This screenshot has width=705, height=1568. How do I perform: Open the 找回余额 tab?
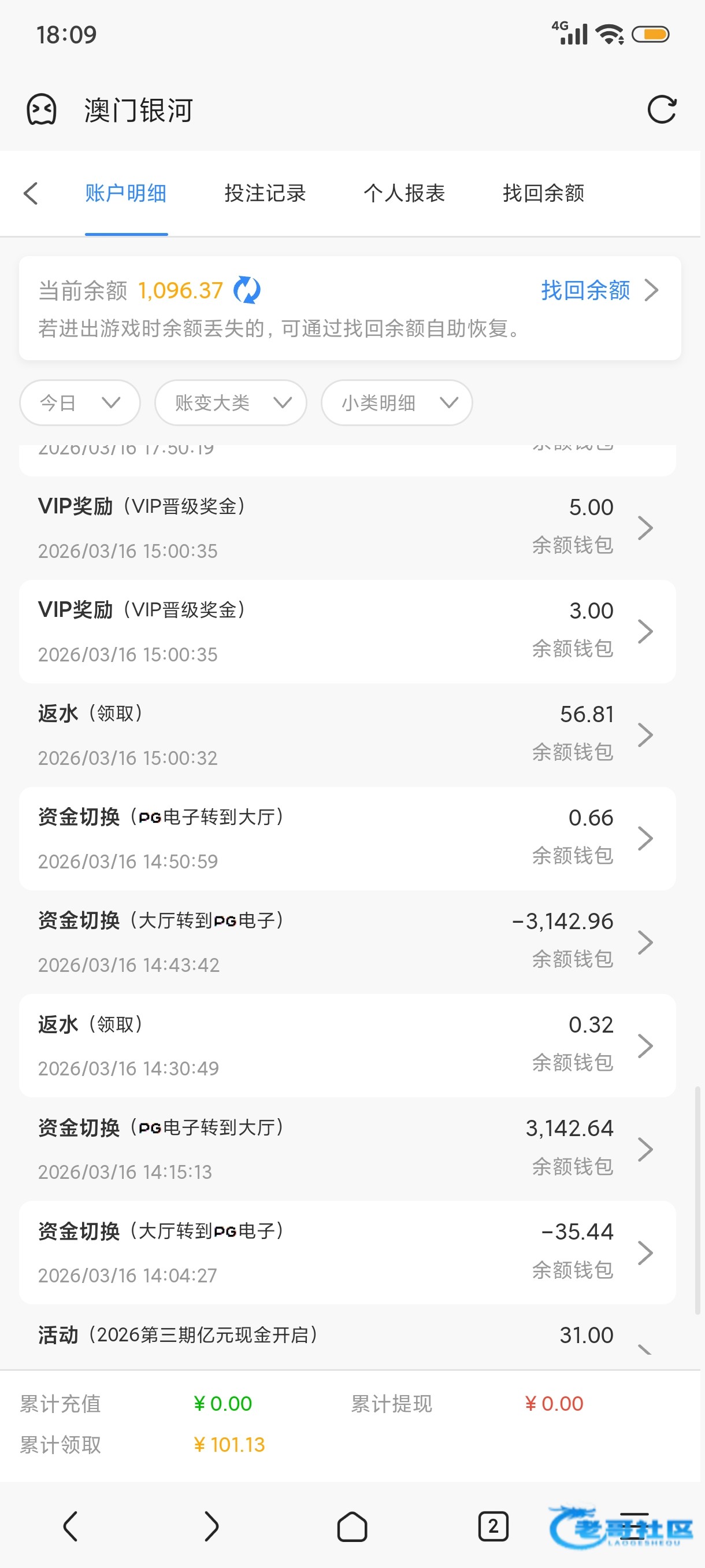[x=543, y=194]
